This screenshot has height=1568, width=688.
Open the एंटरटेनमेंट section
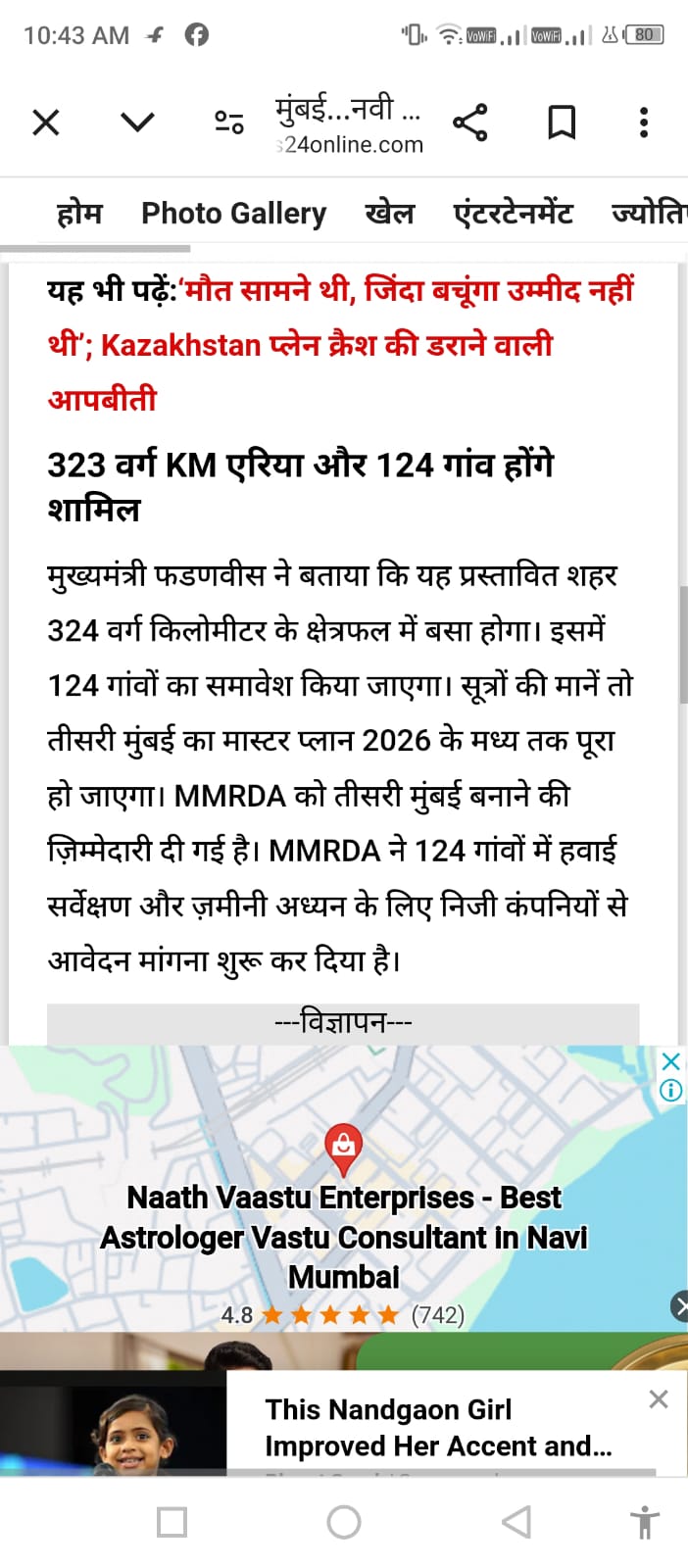pos(513,213)
